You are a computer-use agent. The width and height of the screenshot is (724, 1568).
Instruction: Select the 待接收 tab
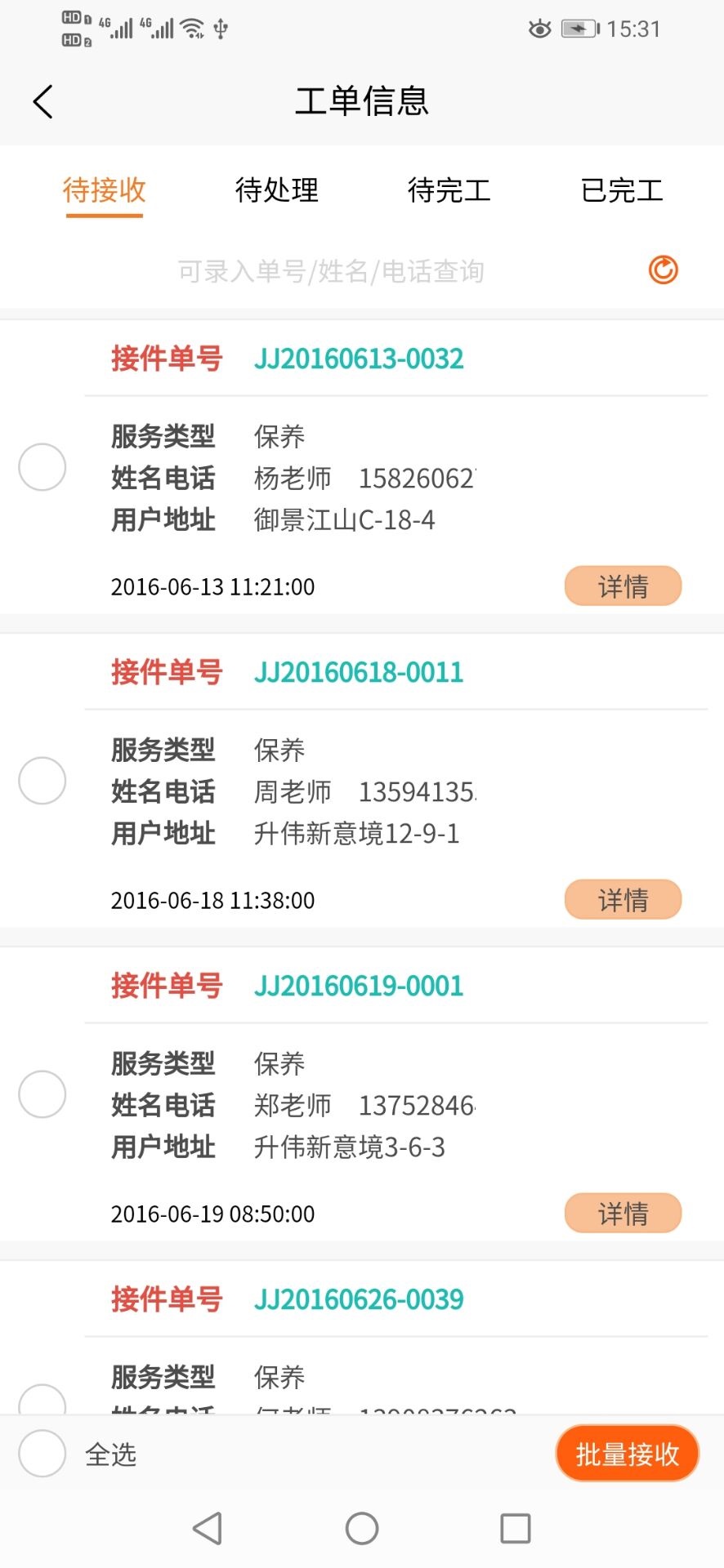(x=105, y=190)
